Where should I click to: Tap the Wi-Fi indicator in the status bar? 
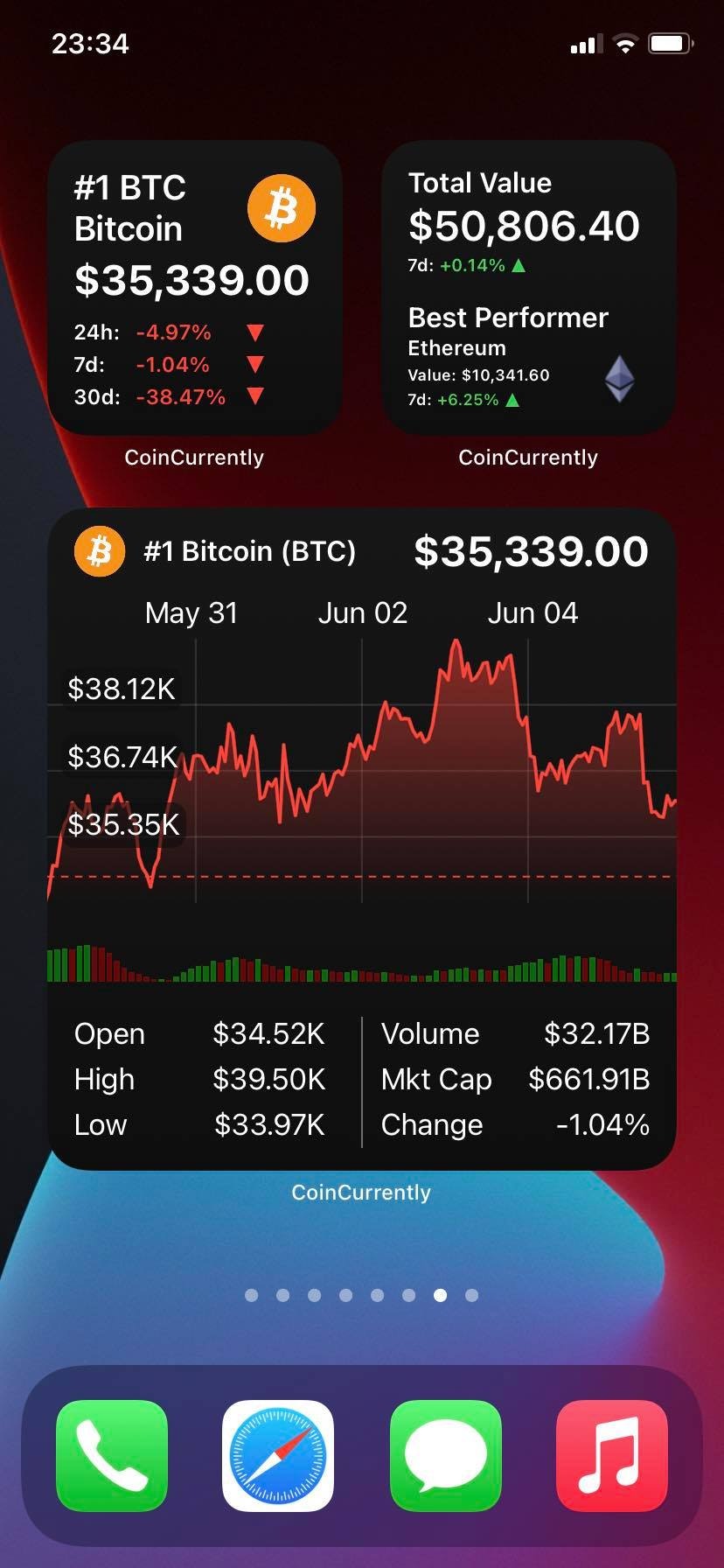(x=626, y=42)
